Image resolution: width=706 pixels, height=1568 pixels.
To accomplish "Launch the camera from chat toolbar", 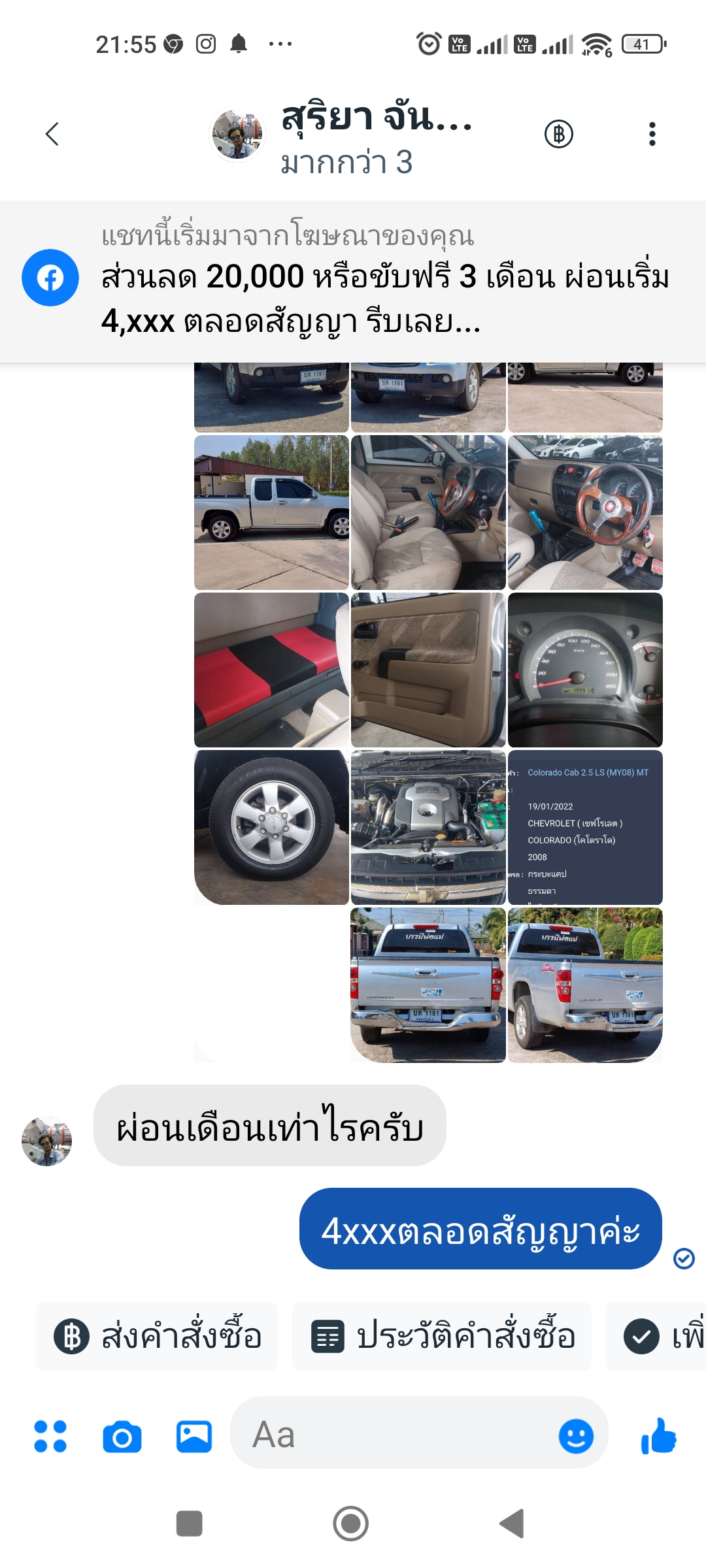I will point(122,1436).
